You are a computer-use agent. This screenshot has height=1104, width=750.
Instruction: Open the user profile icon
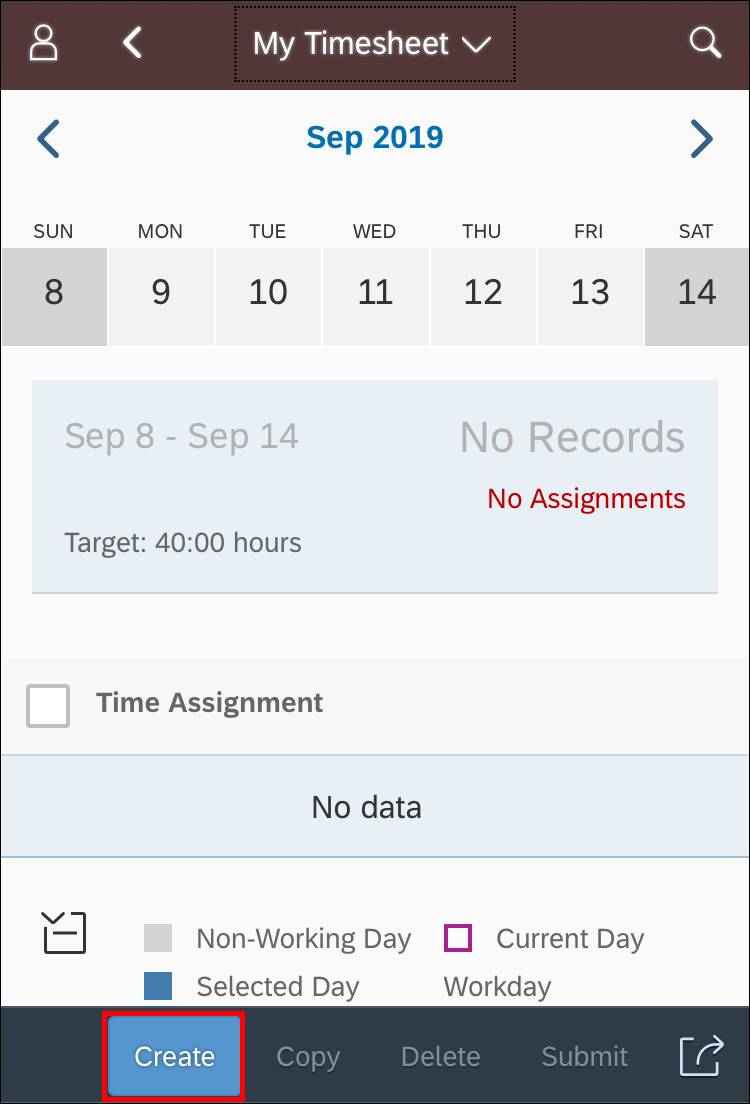pyautogui.click(x=43, y=43)
